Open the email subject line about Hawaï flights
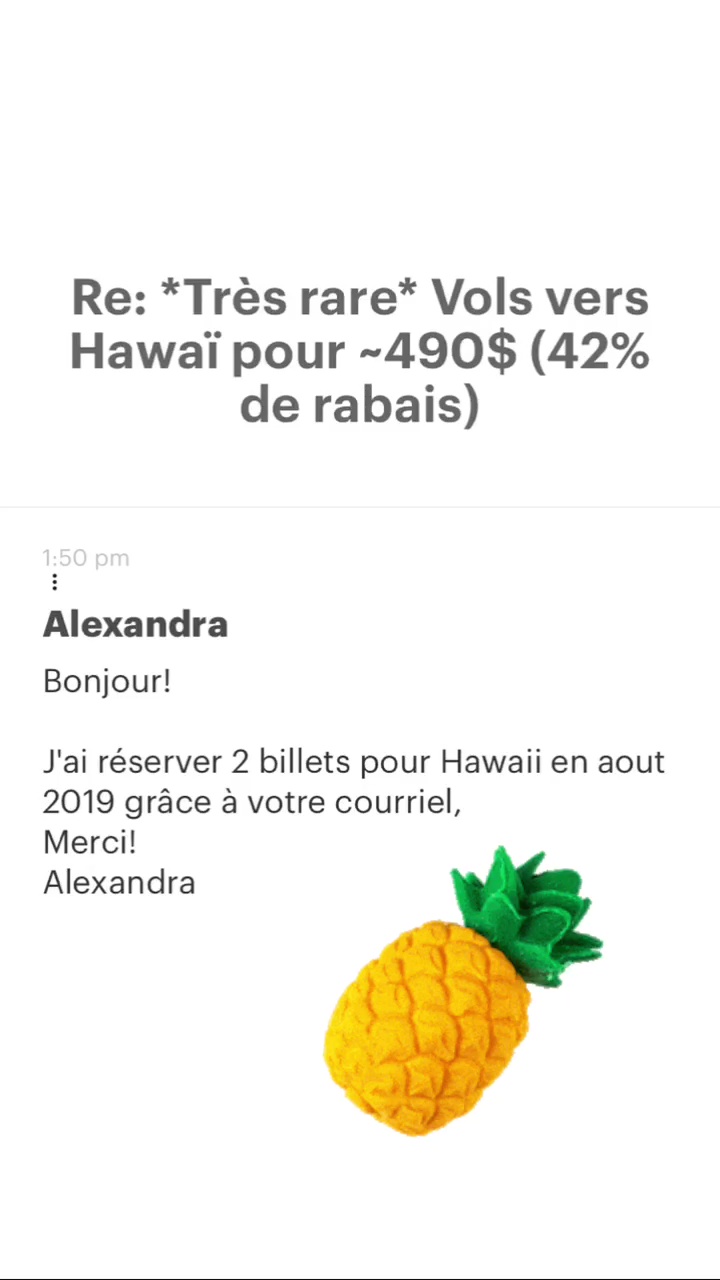720x1280 pixels. (x=360, y=350)
